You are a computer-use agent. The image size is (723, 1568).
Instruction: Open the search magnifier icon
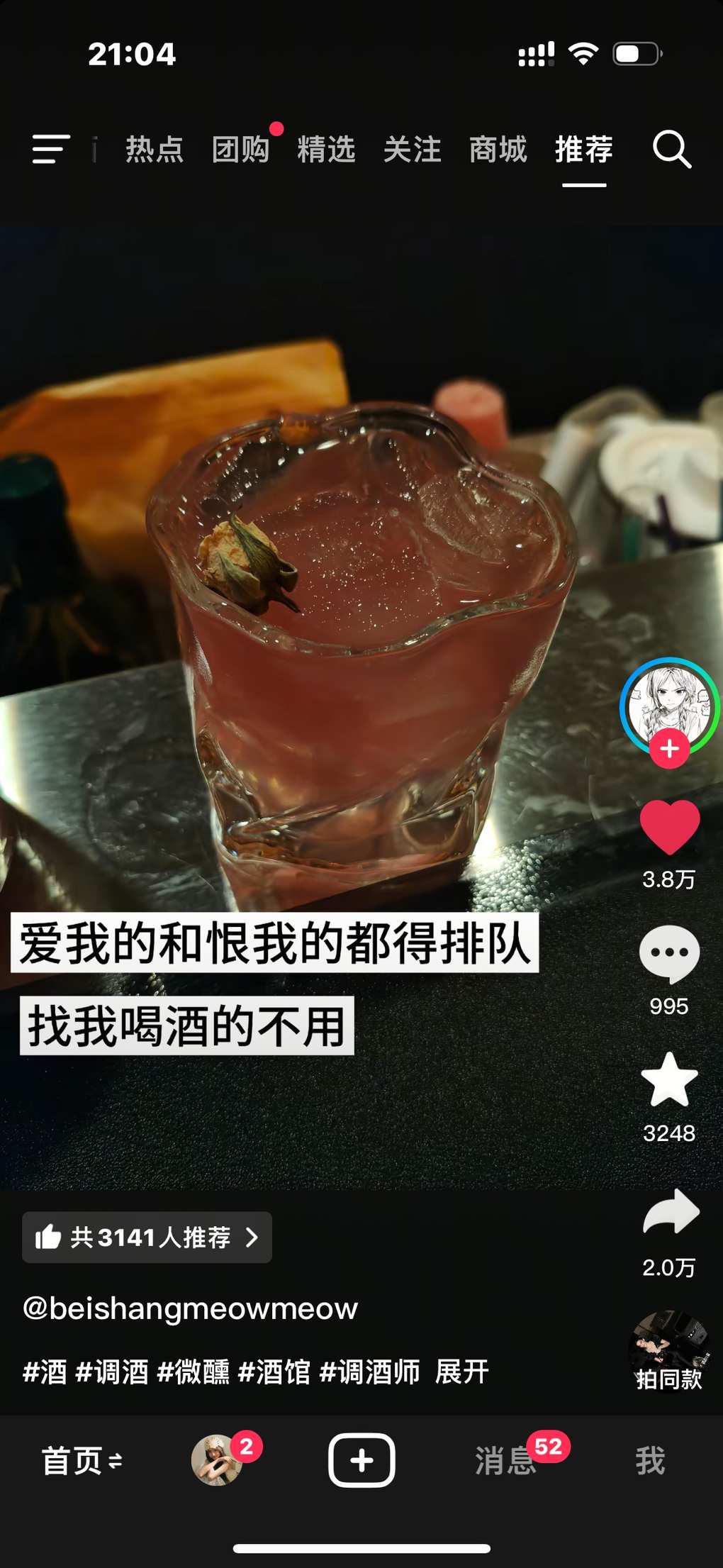click(x=671, y=150)
